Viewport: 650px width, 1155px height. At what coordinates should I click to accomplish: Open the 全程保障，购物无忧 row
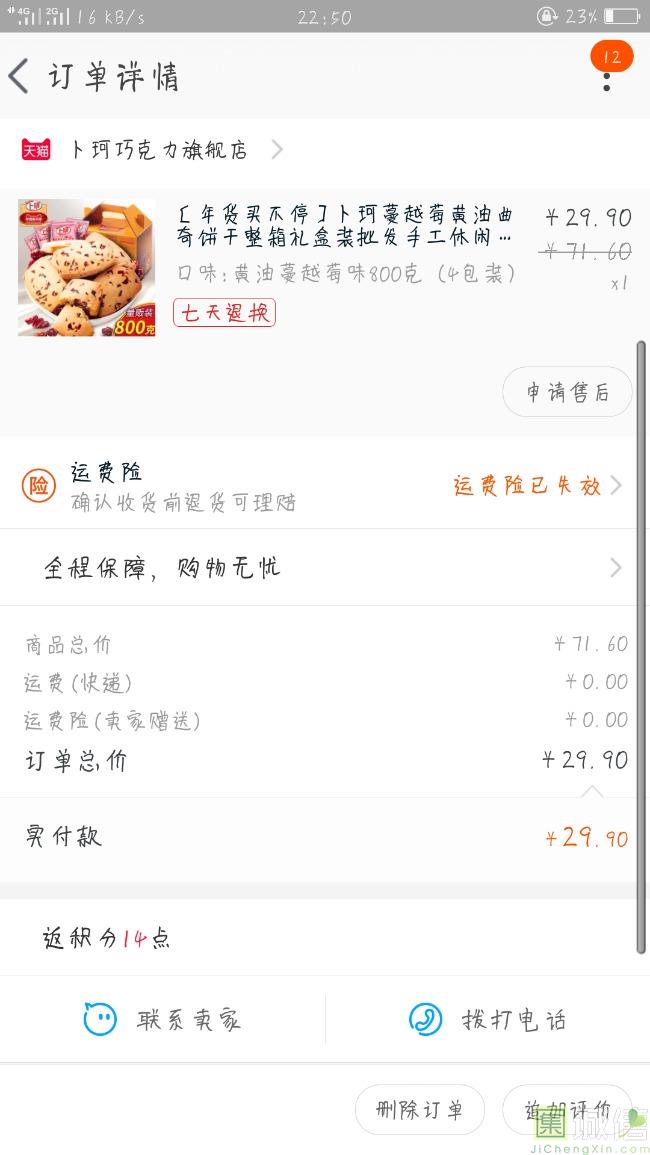pyautogui.click(x=324, y=568)
